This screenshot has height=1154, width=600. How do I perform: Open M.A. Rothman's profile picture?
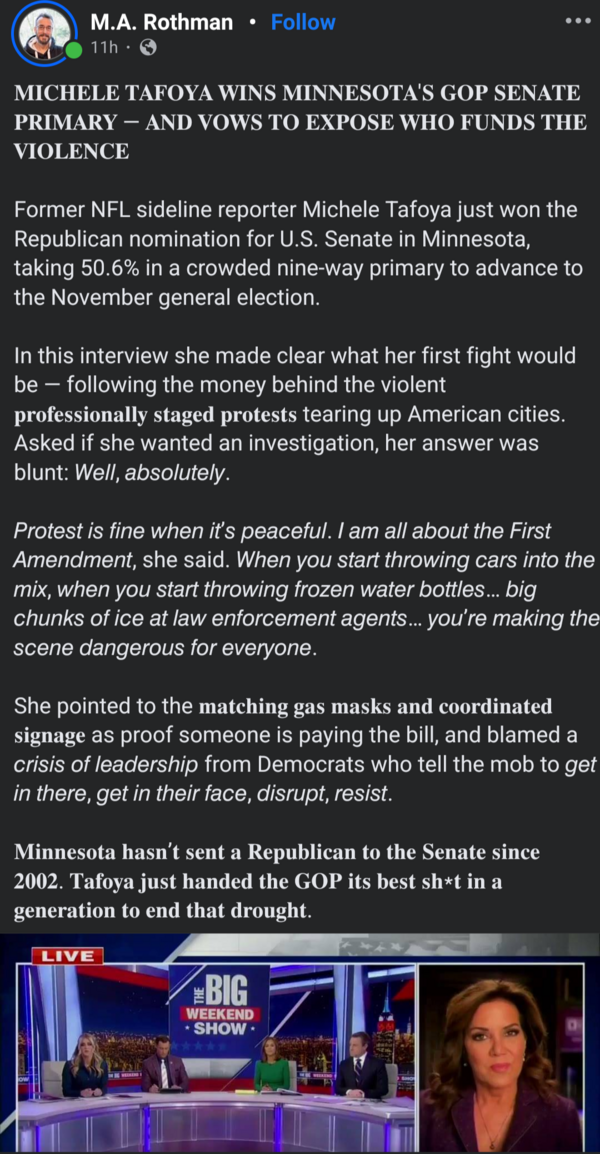tap(44, 35)
